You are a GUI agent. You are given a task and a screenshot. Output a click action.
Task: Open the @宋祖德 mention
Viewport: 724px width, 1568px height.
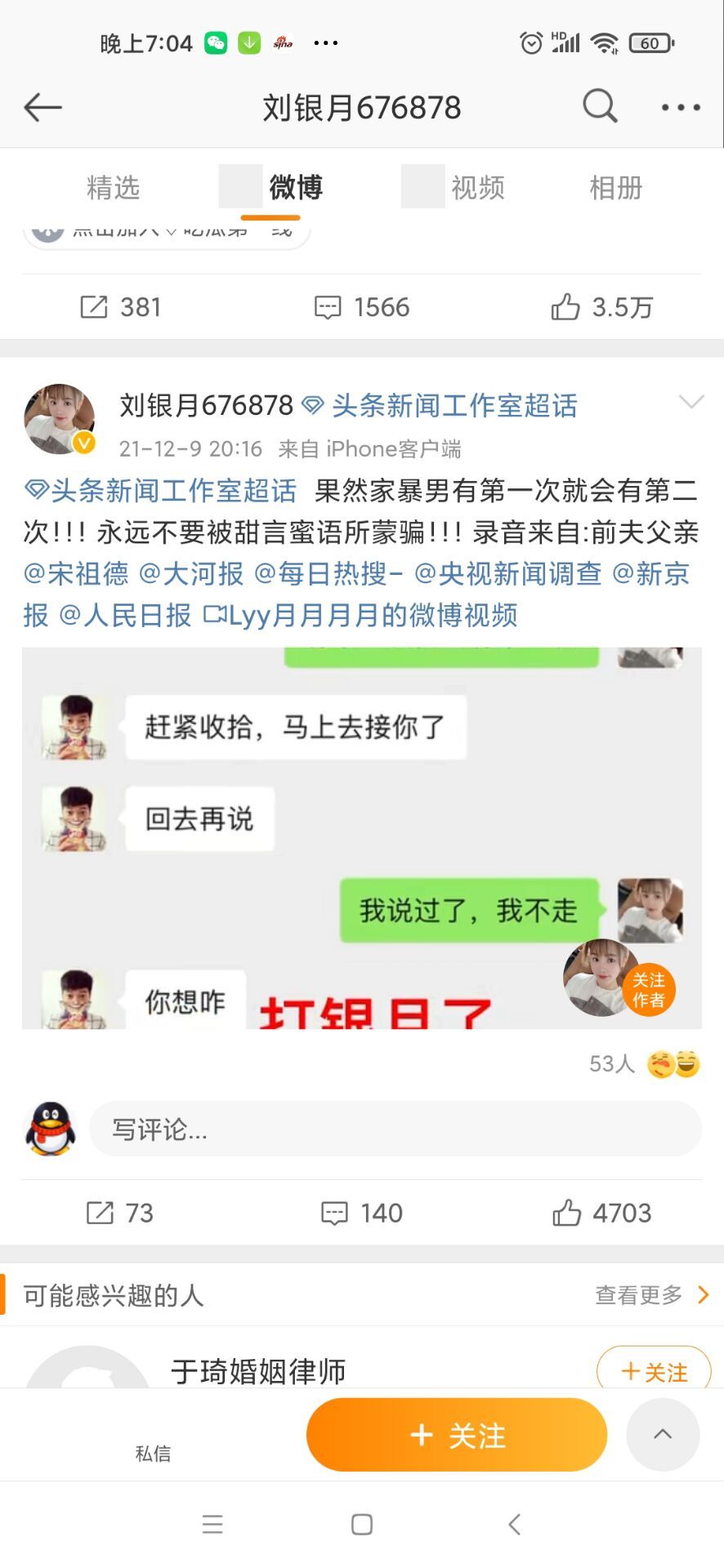pyautogui.click(x=76, y=574)
